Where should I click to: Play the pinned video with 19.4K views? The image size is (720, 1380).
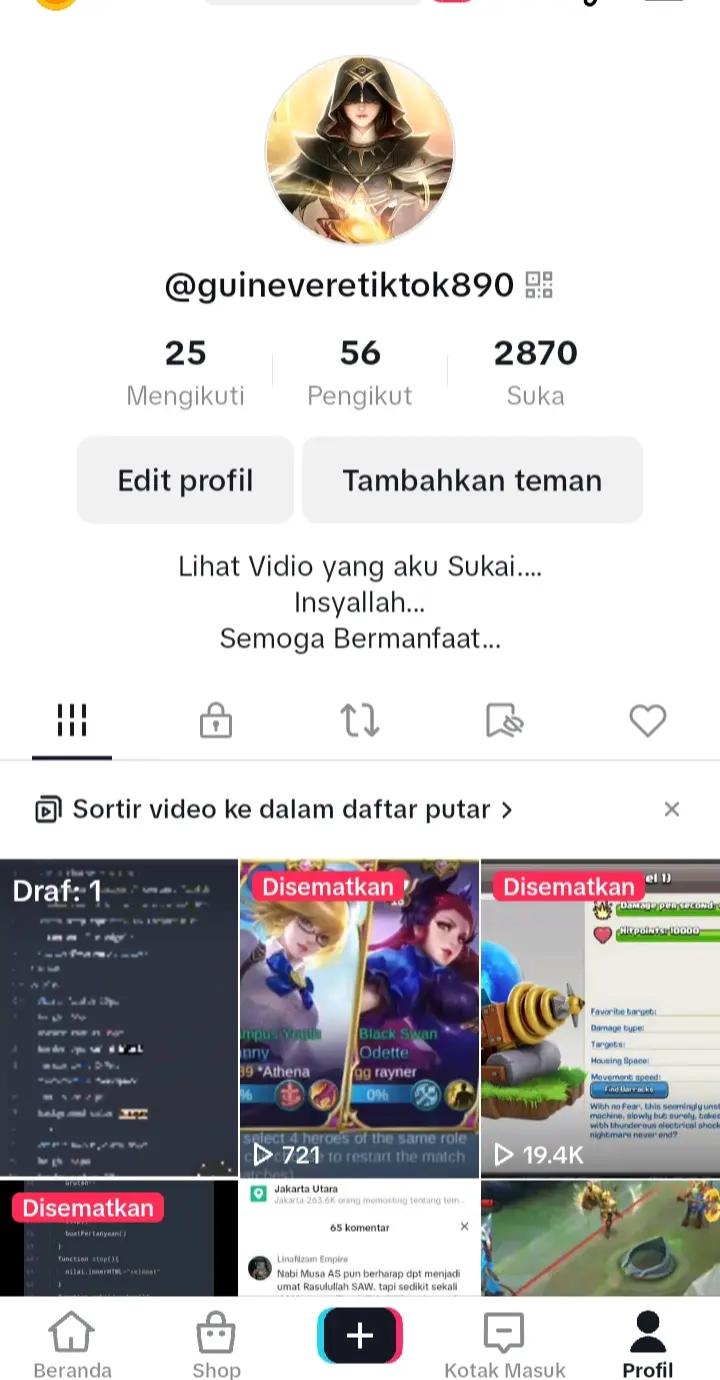click(x=600, y=1017)
